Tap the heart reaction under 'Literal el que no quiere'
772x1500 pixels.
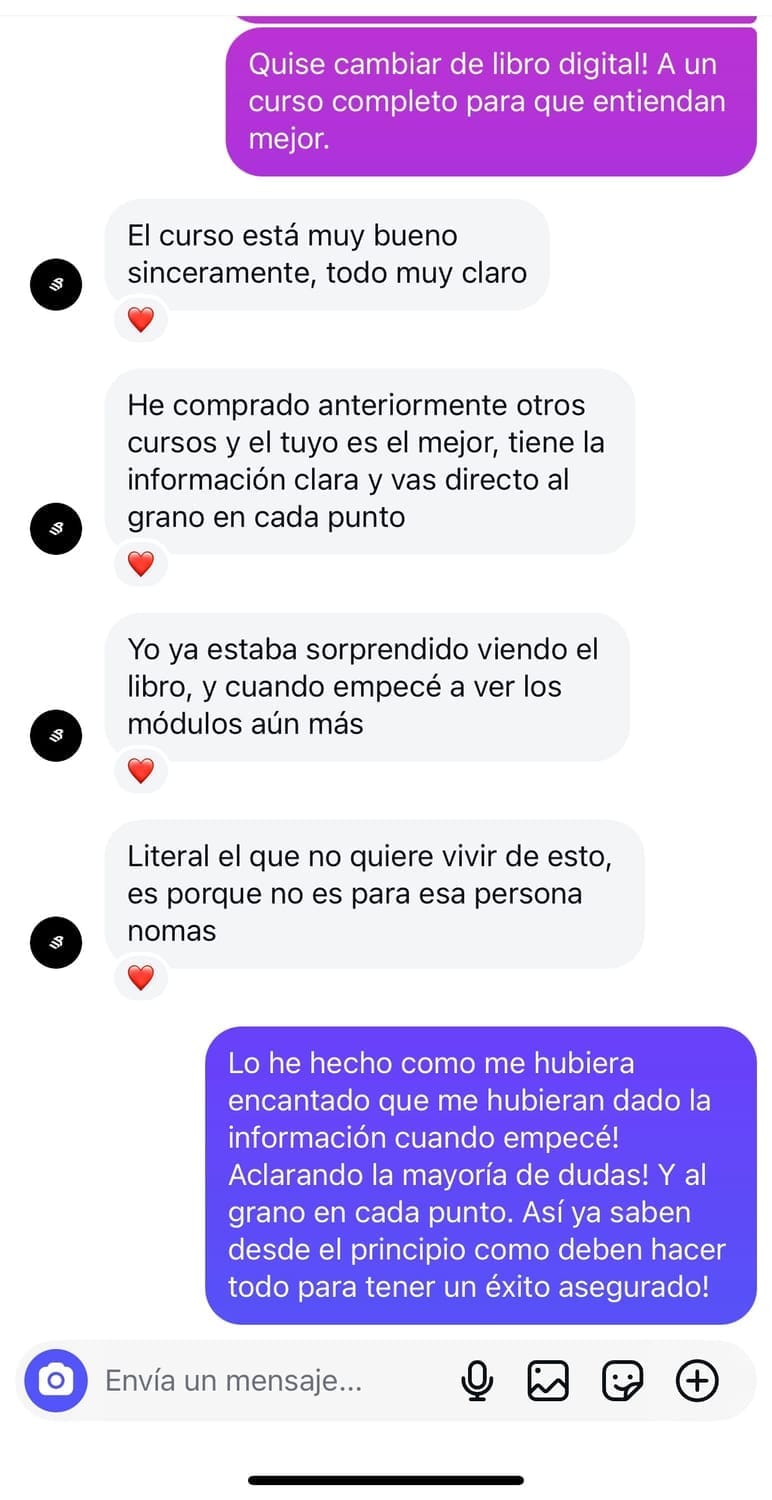coord(141,978)
